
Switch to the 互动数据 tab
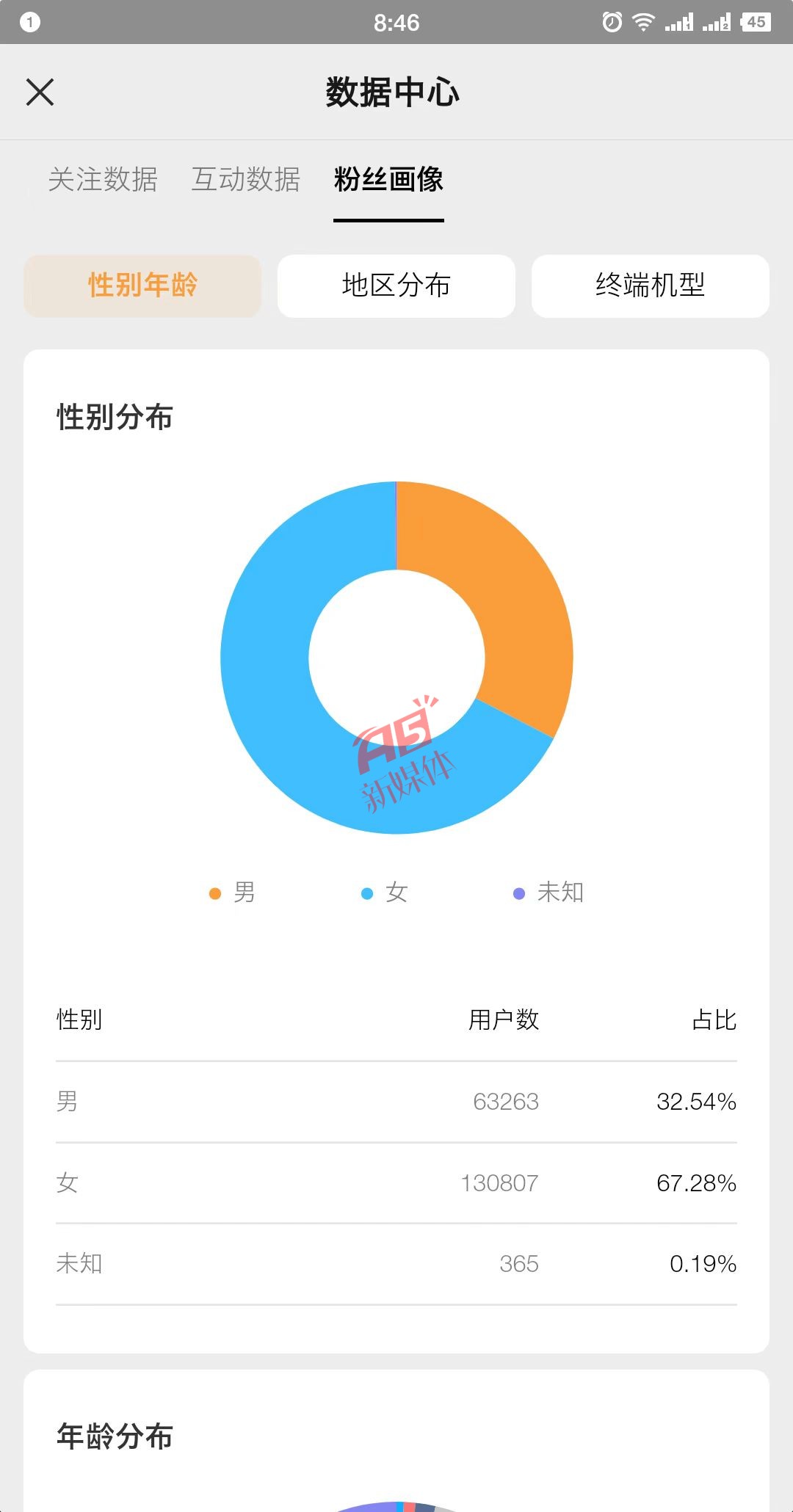(246, 179)
